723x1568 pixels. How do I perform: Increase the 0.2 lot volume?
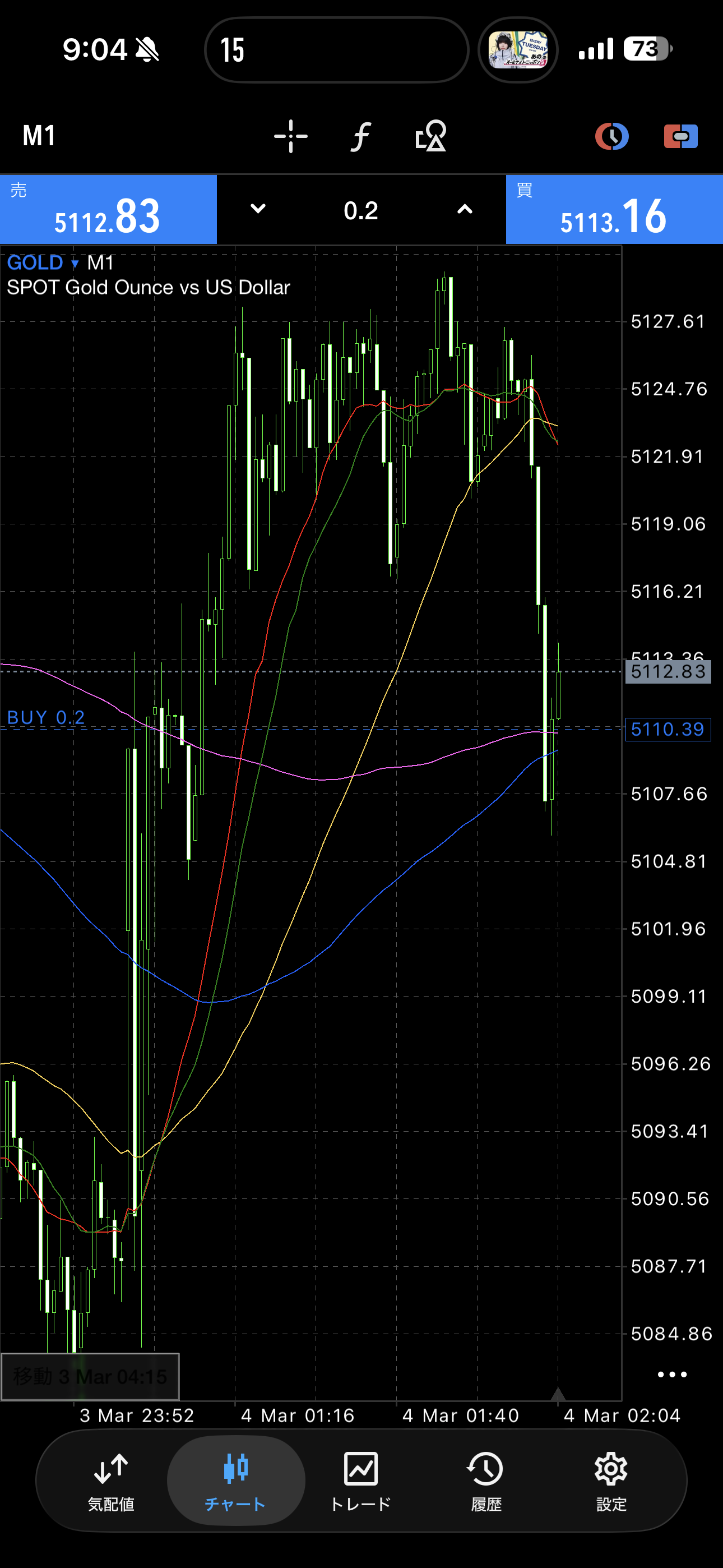[x=465, y=209]
